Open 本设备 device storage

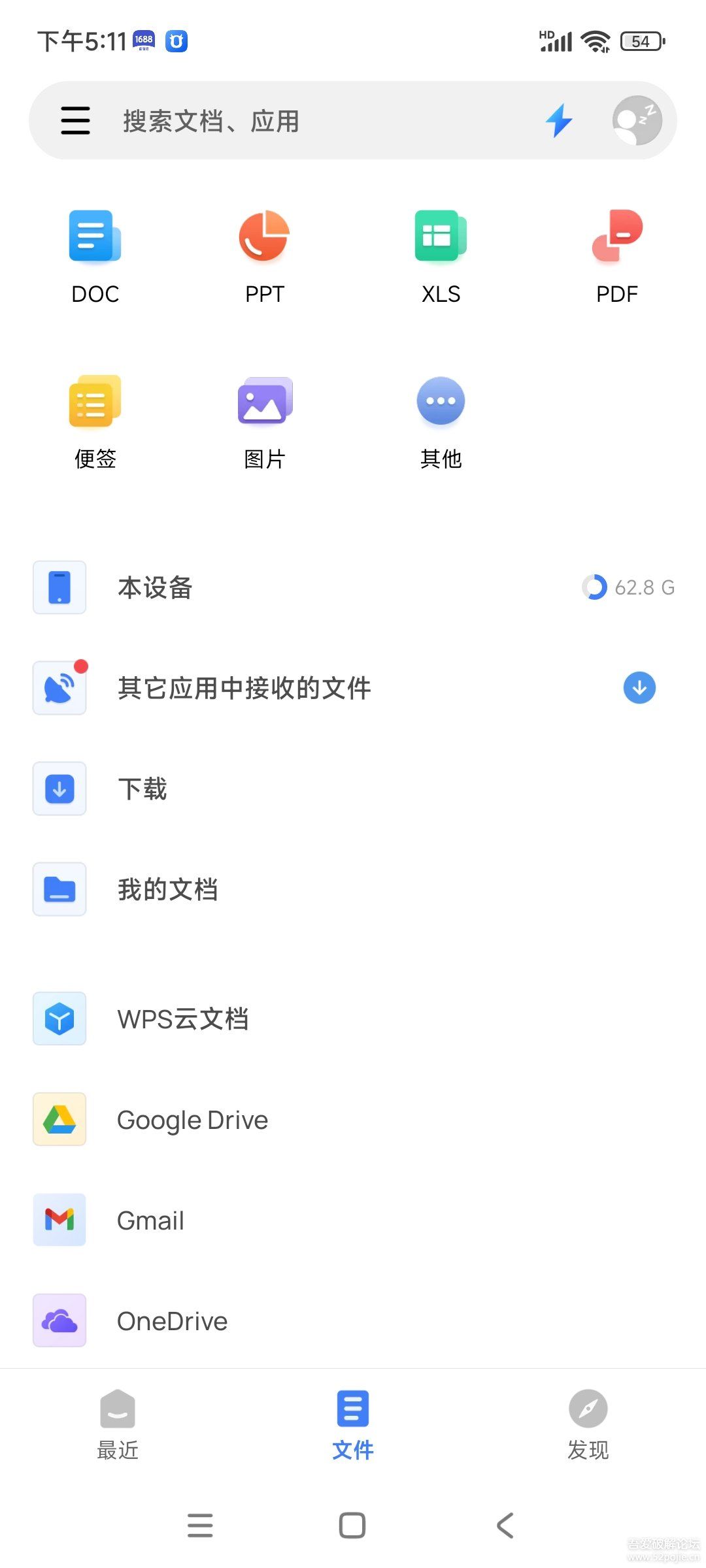pyautogui.click(x=353, y=587)
